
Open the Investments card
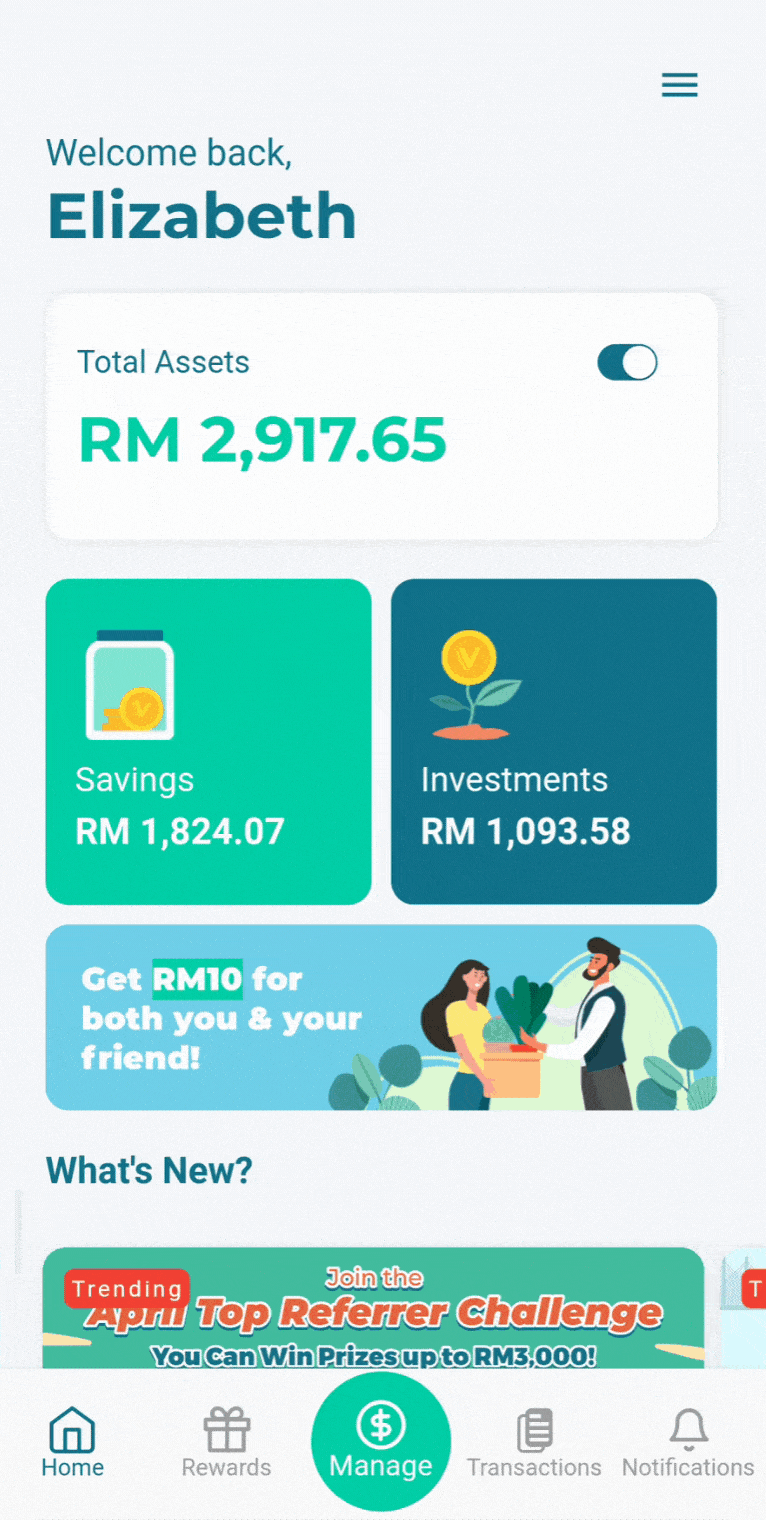pos(554,741)
